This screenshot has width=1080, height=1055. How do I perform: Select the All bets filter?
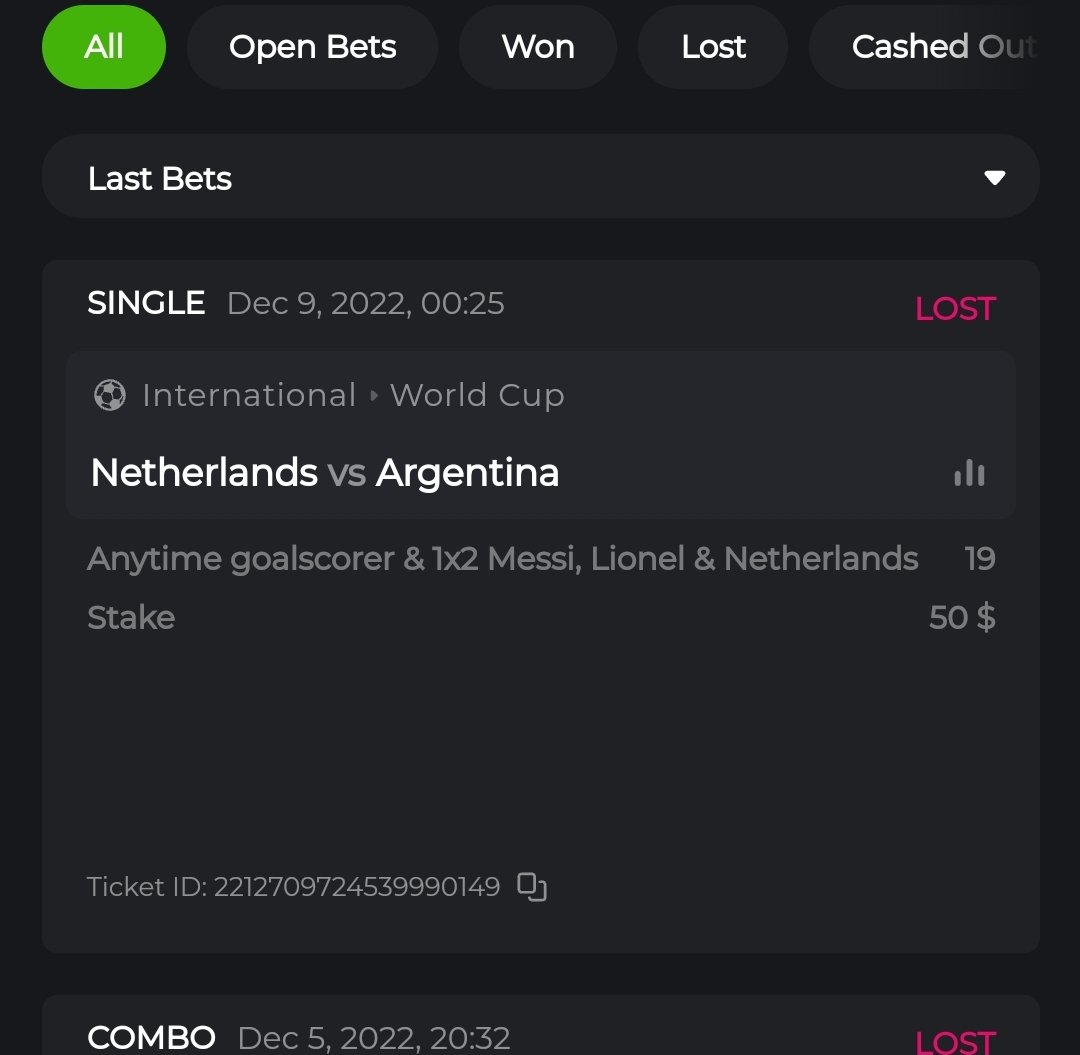click(x=104, y=47)
